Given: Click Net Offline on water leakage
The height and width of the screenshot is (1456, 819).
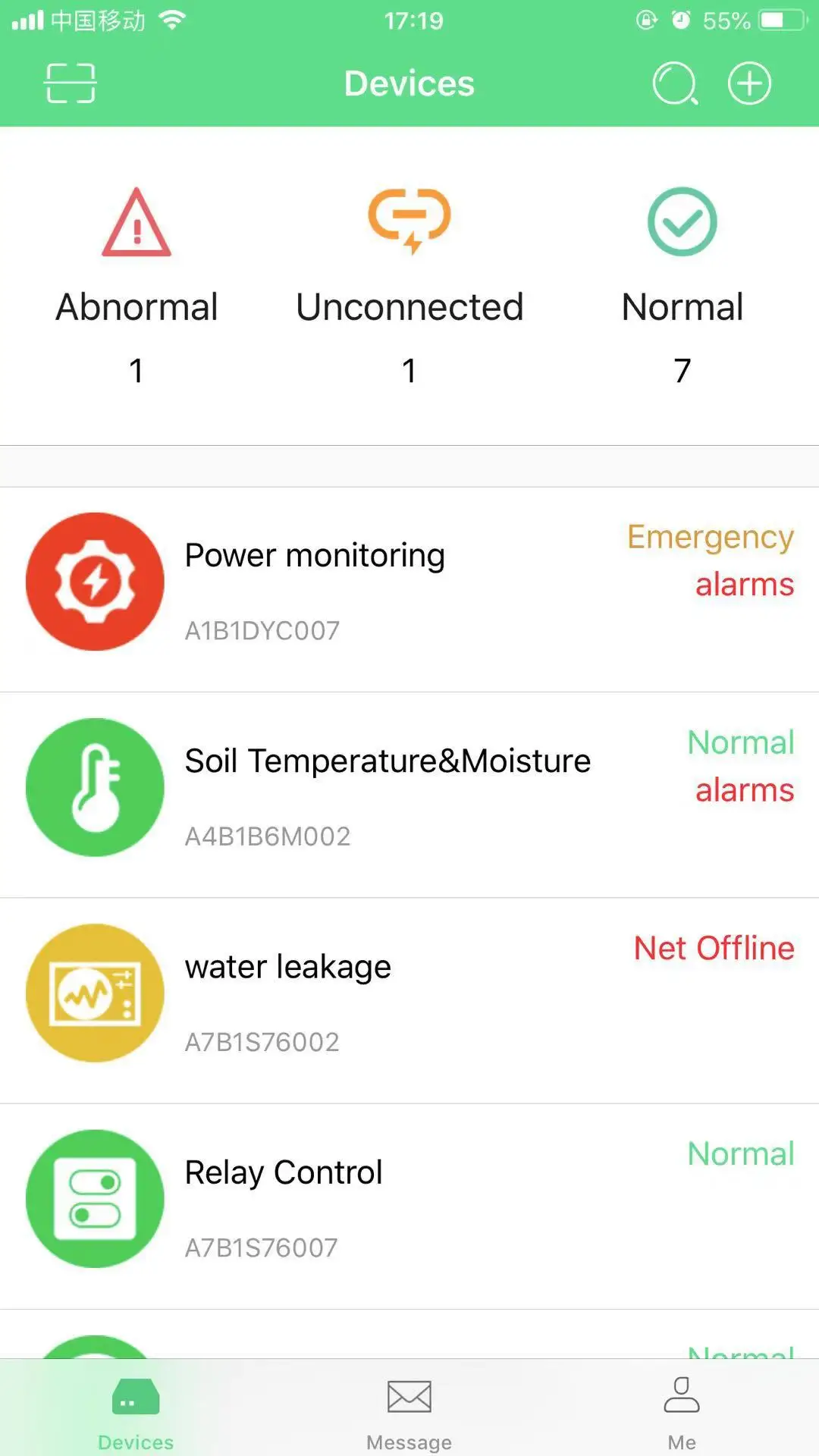Looking at the screenshot, I should click(713, 948).
